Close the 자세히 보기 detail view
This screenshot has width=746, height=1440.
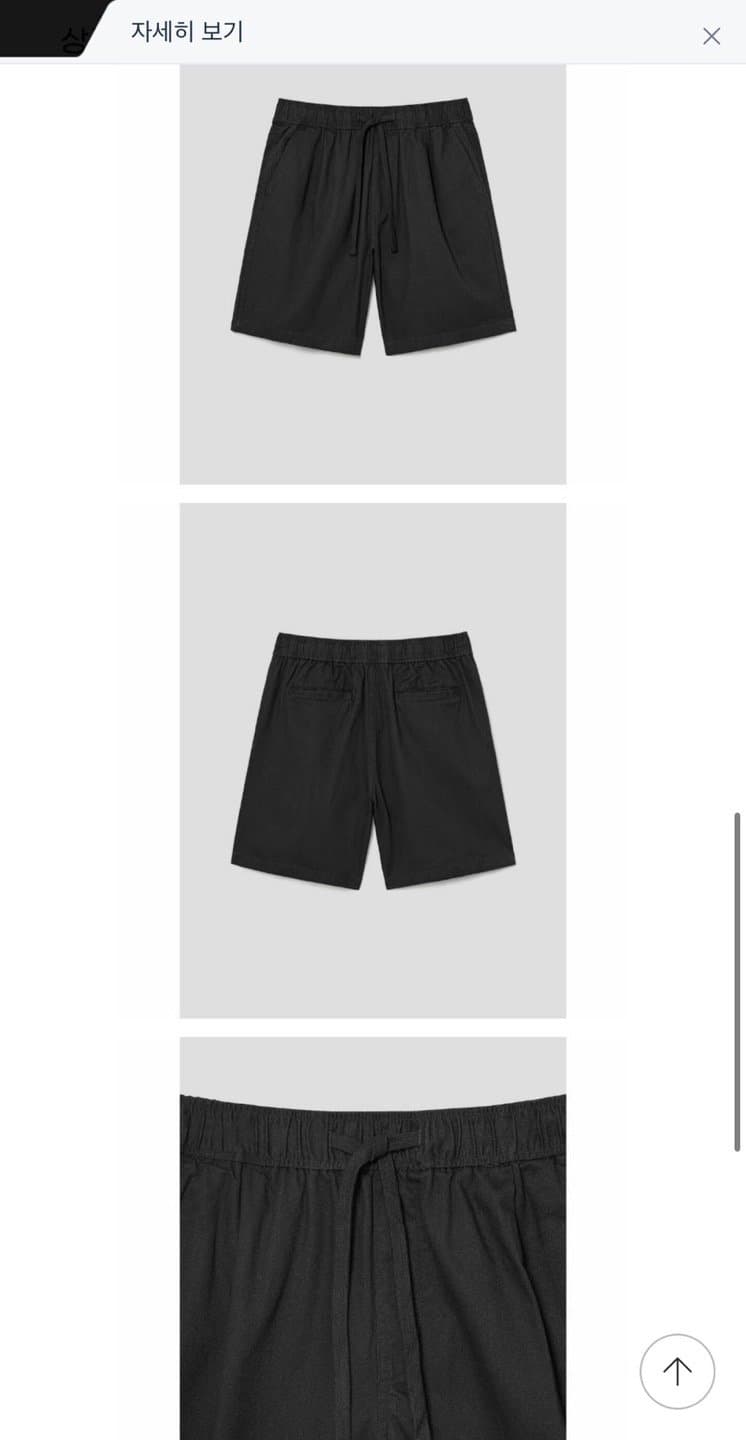(711, 36)
